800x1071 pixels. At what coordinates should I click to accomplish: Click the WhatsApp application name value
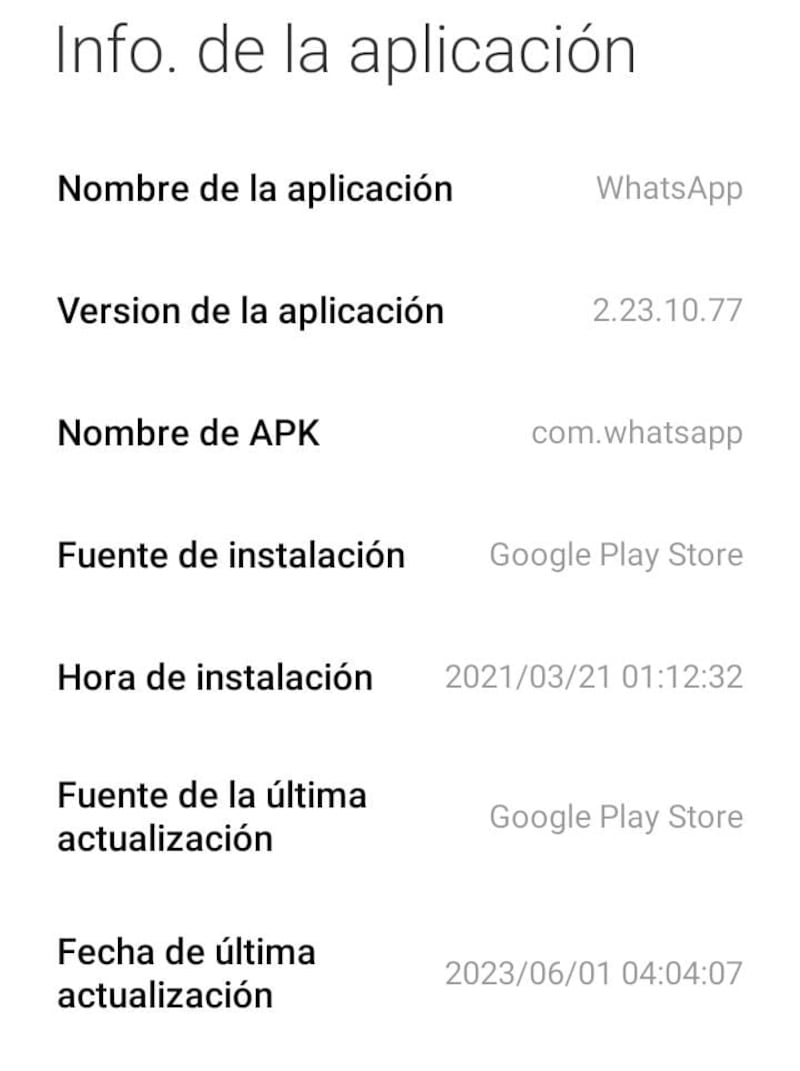coord(670,189)
